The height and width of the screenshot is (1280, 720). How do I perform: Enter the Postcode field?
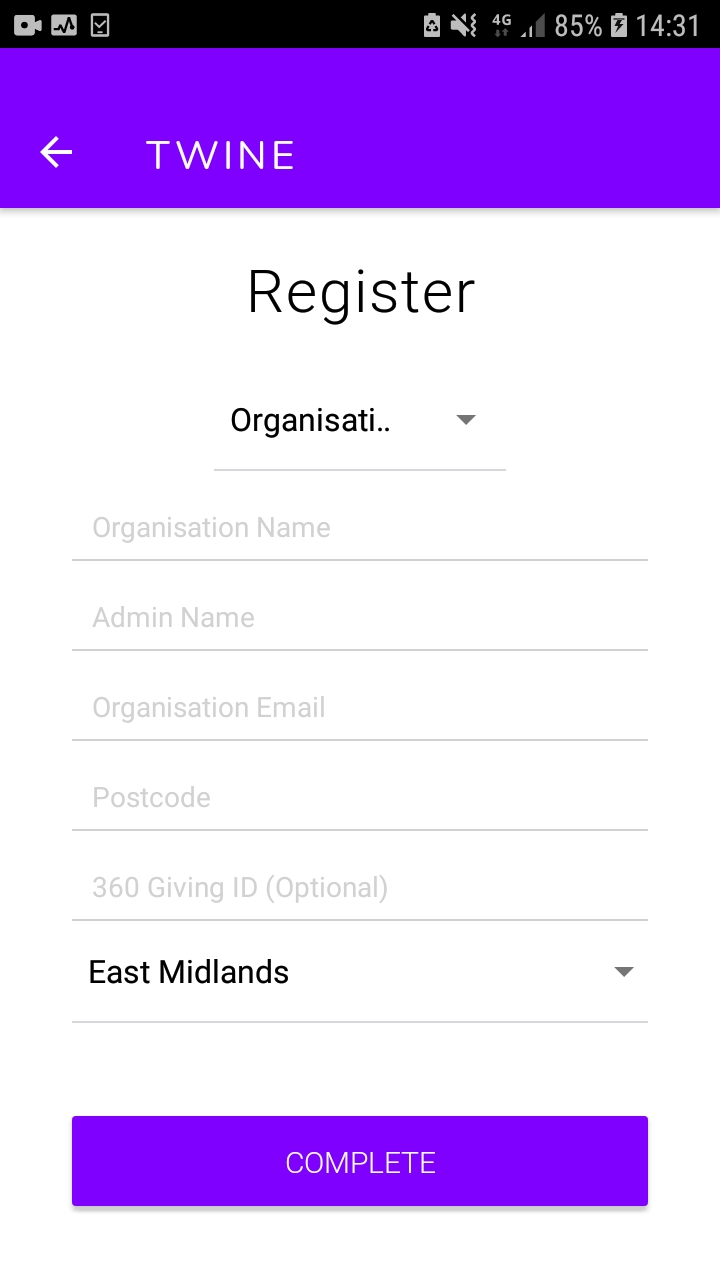(x=360, y=797)
